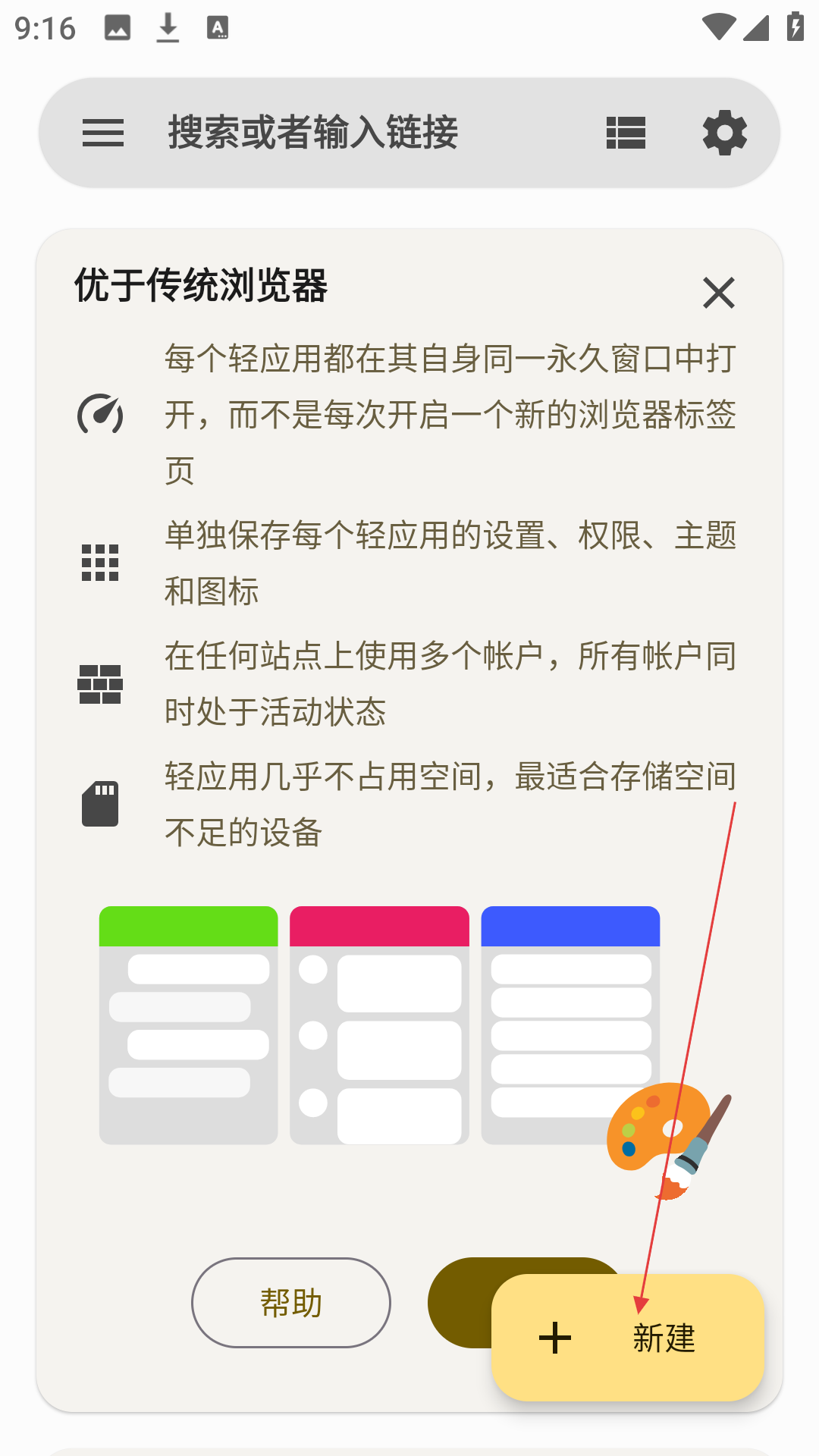819x1456 pixels.
Task: Tap the search or enter link field
Action: 349,133
